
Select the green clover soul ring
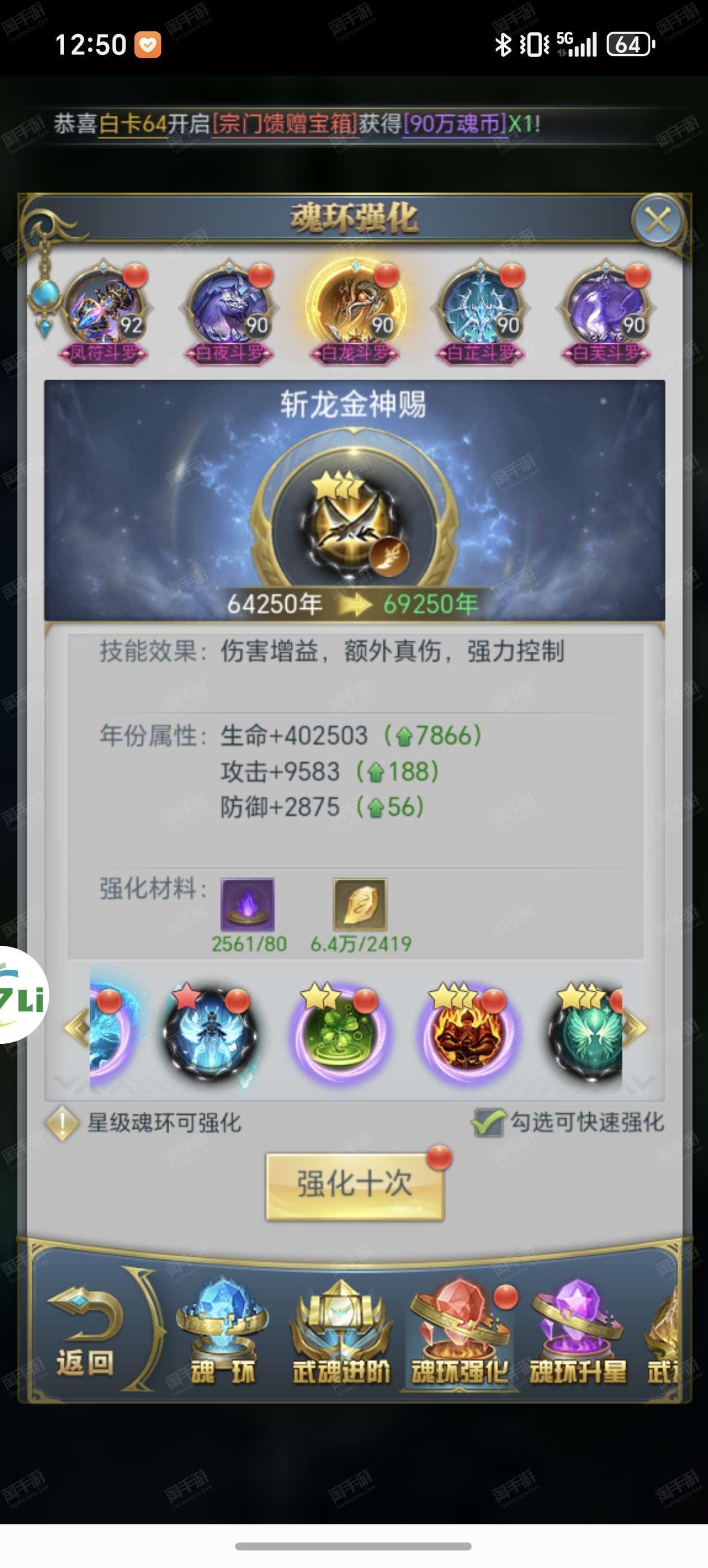(341, 1032)
